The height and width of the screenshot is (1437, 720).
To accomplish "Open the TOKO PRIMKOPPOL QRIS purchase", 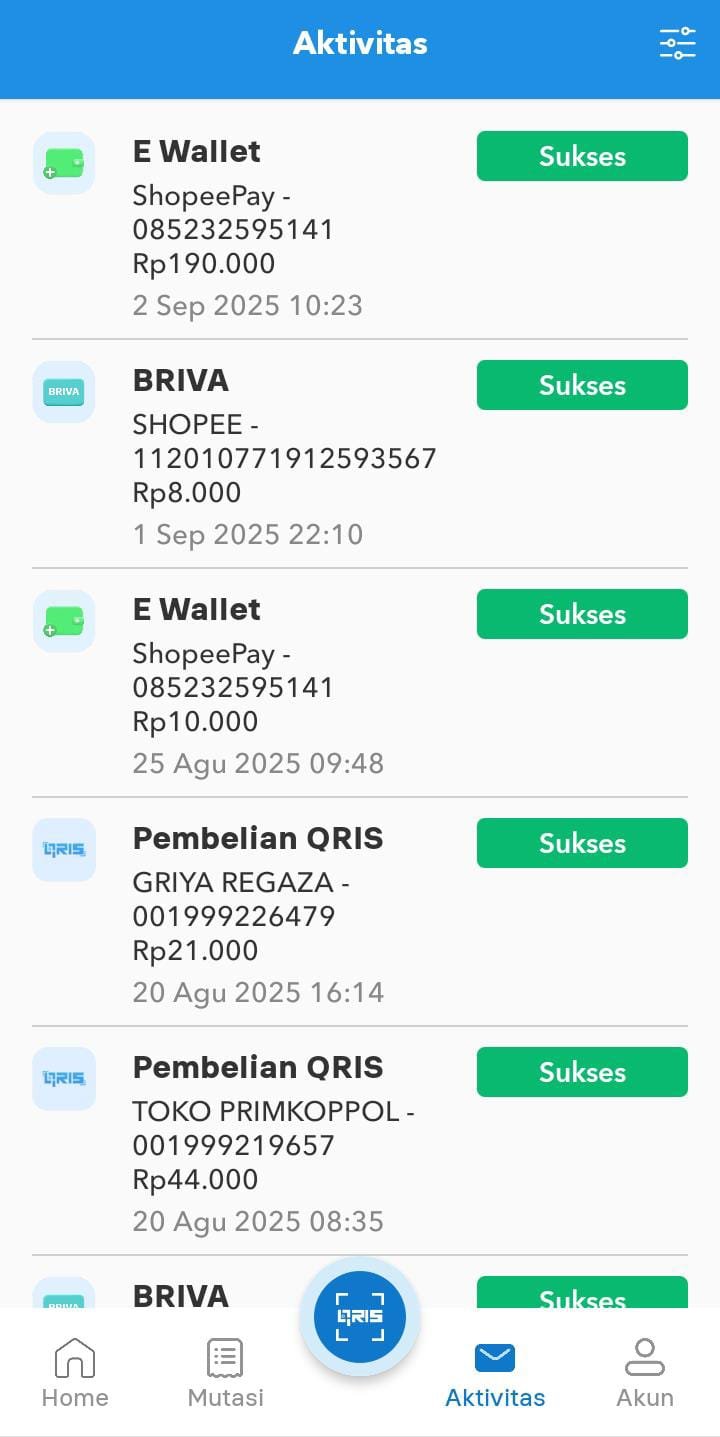I will pos(300,1144).
